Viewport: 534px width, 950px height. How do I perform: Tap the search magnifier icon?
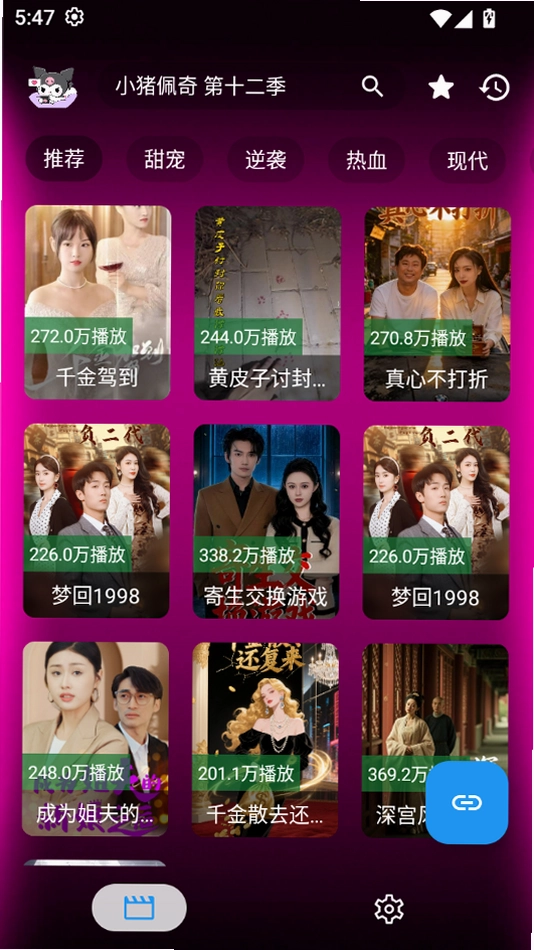tap(372, 87)
